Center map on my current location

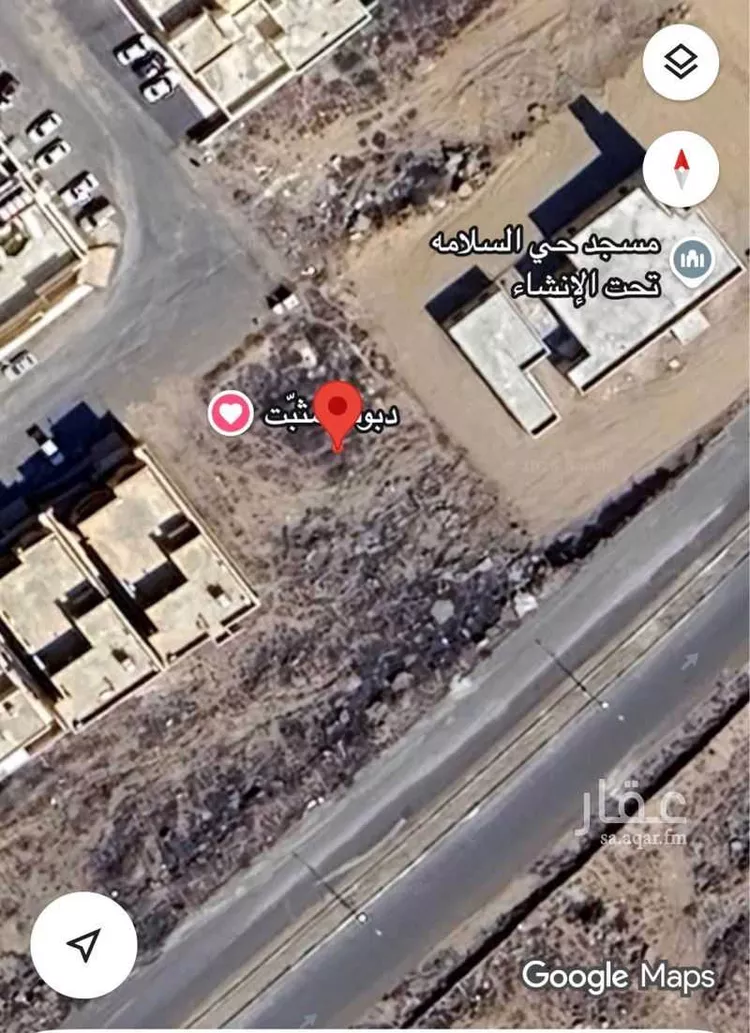tap(84, 944)
